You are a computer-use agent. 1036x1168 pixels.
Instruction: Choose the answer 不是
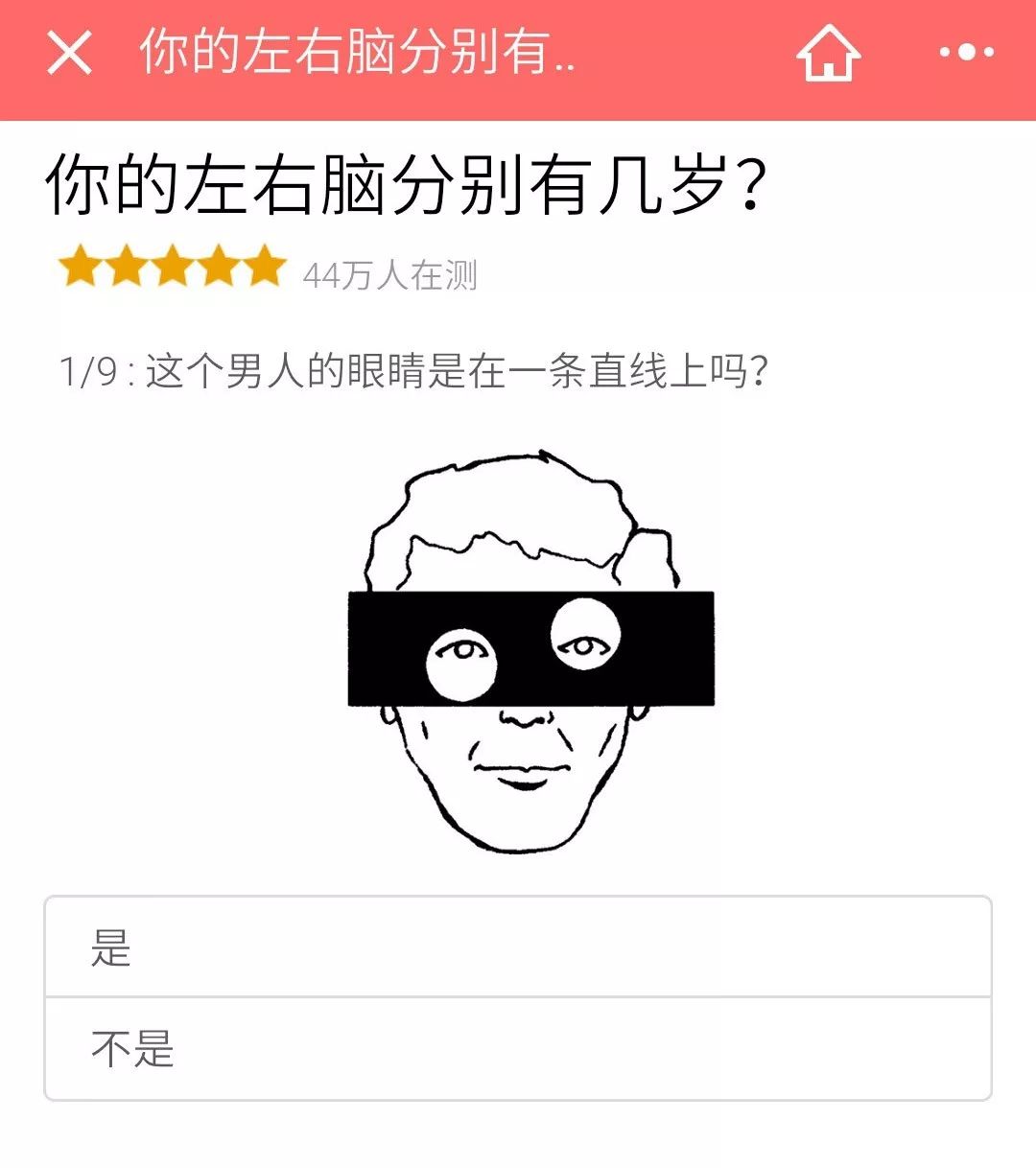tap(518, 1048)
